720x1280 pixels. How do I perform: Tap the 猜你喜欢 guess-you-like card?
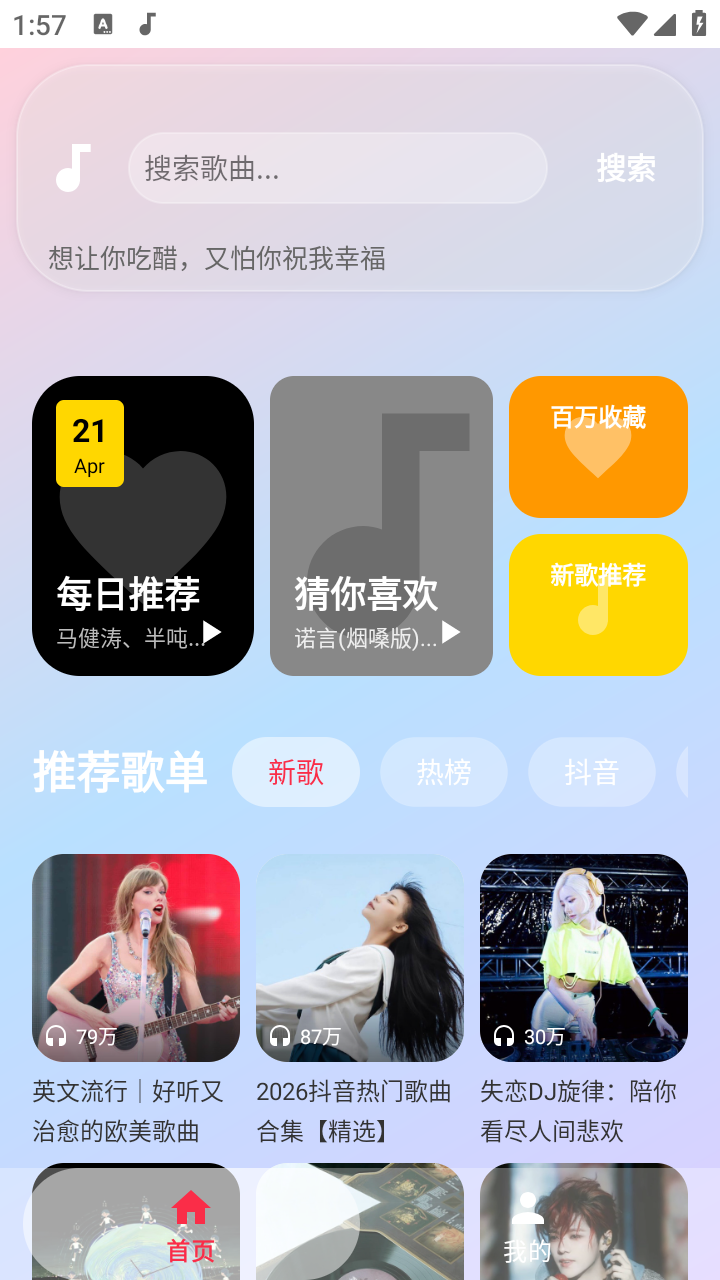tap(381, 525)
